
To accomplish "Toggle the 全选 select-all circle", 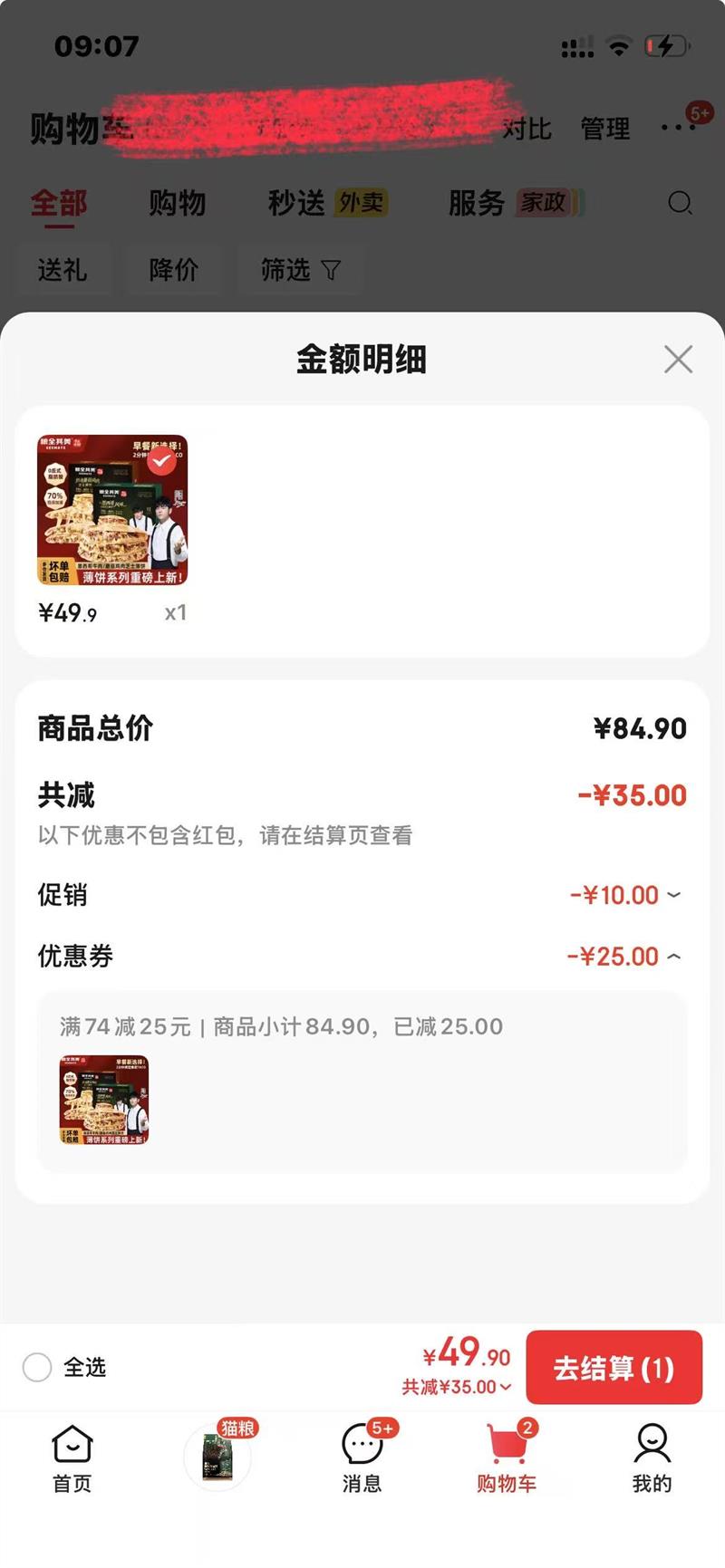I will 37,1368.
